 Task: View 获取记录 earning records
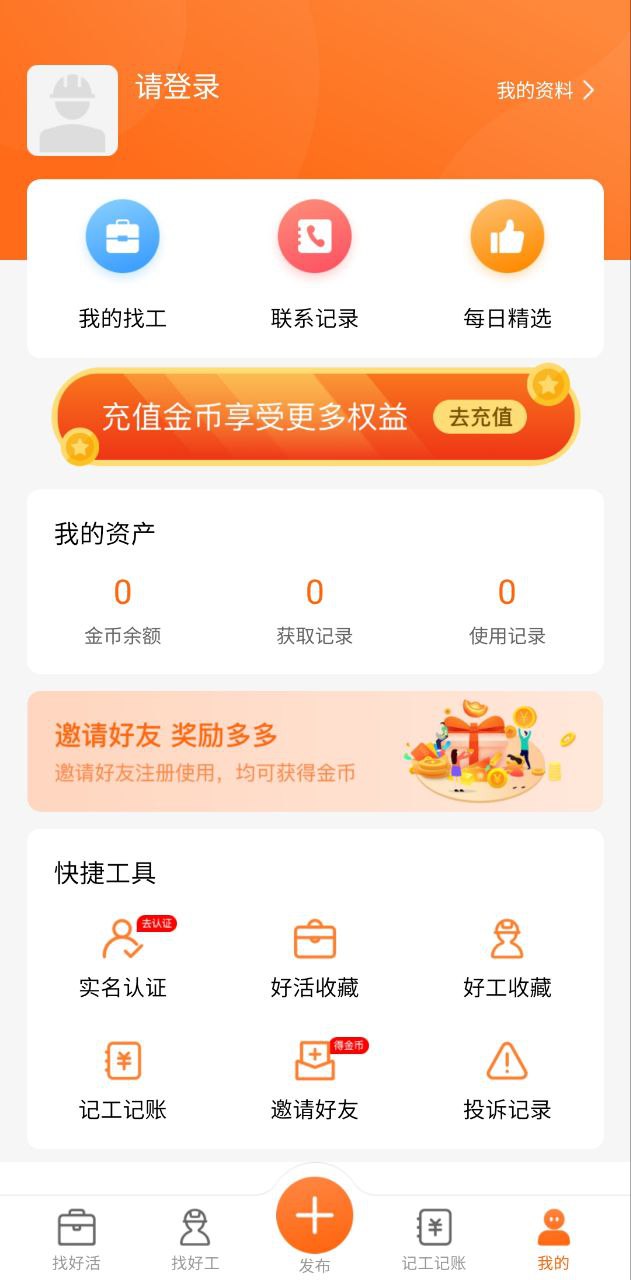(x=314, y=610)
